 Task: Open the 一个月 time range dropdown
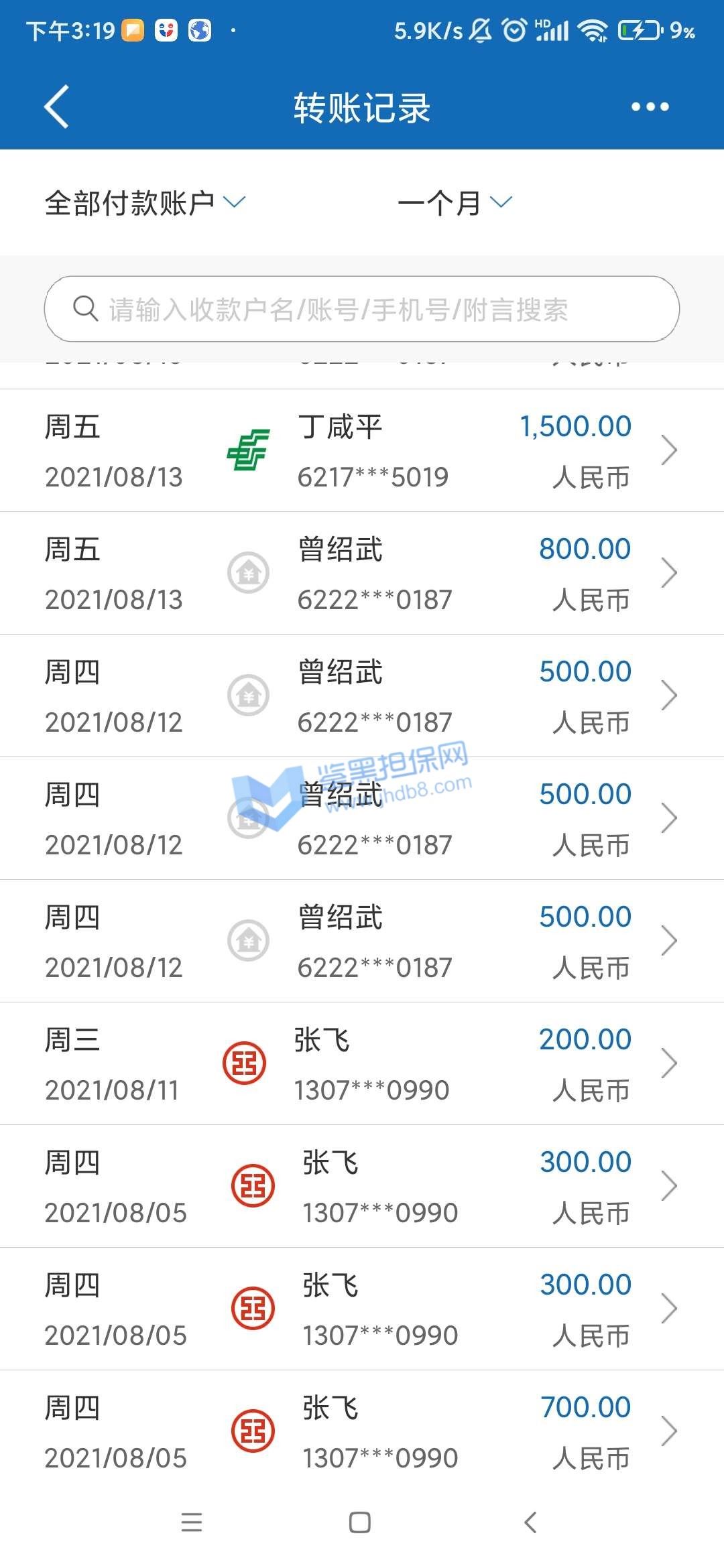tap(455, 202)
